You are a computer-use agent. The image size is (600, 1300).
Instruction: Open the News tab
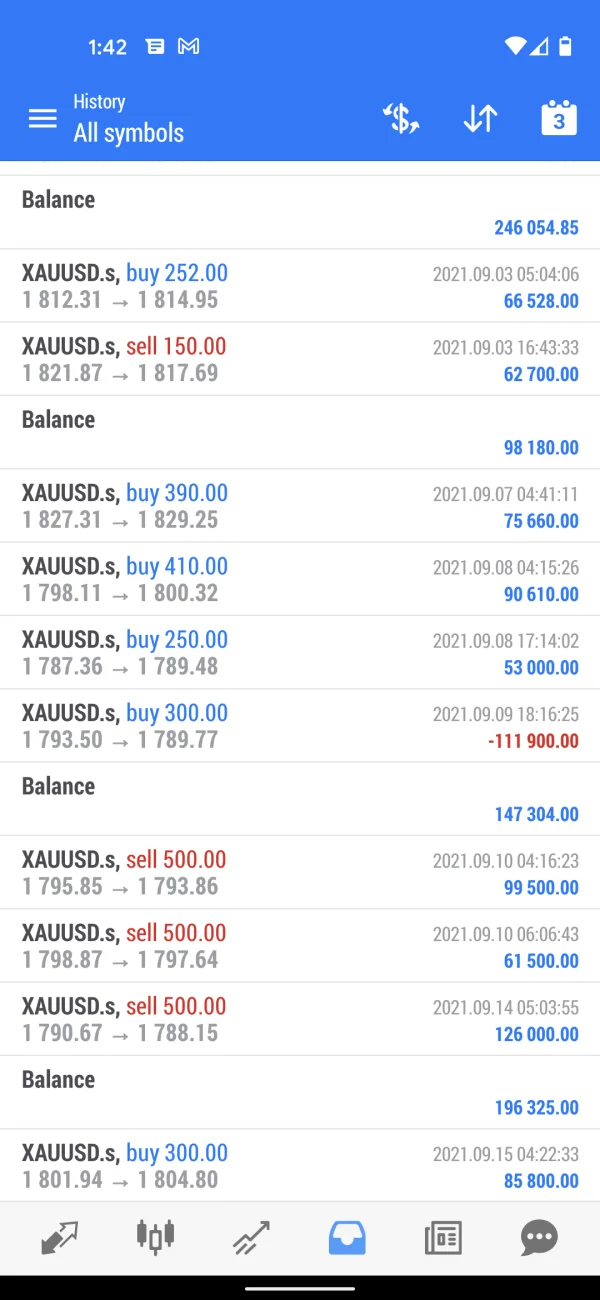tap(443, 1238)
